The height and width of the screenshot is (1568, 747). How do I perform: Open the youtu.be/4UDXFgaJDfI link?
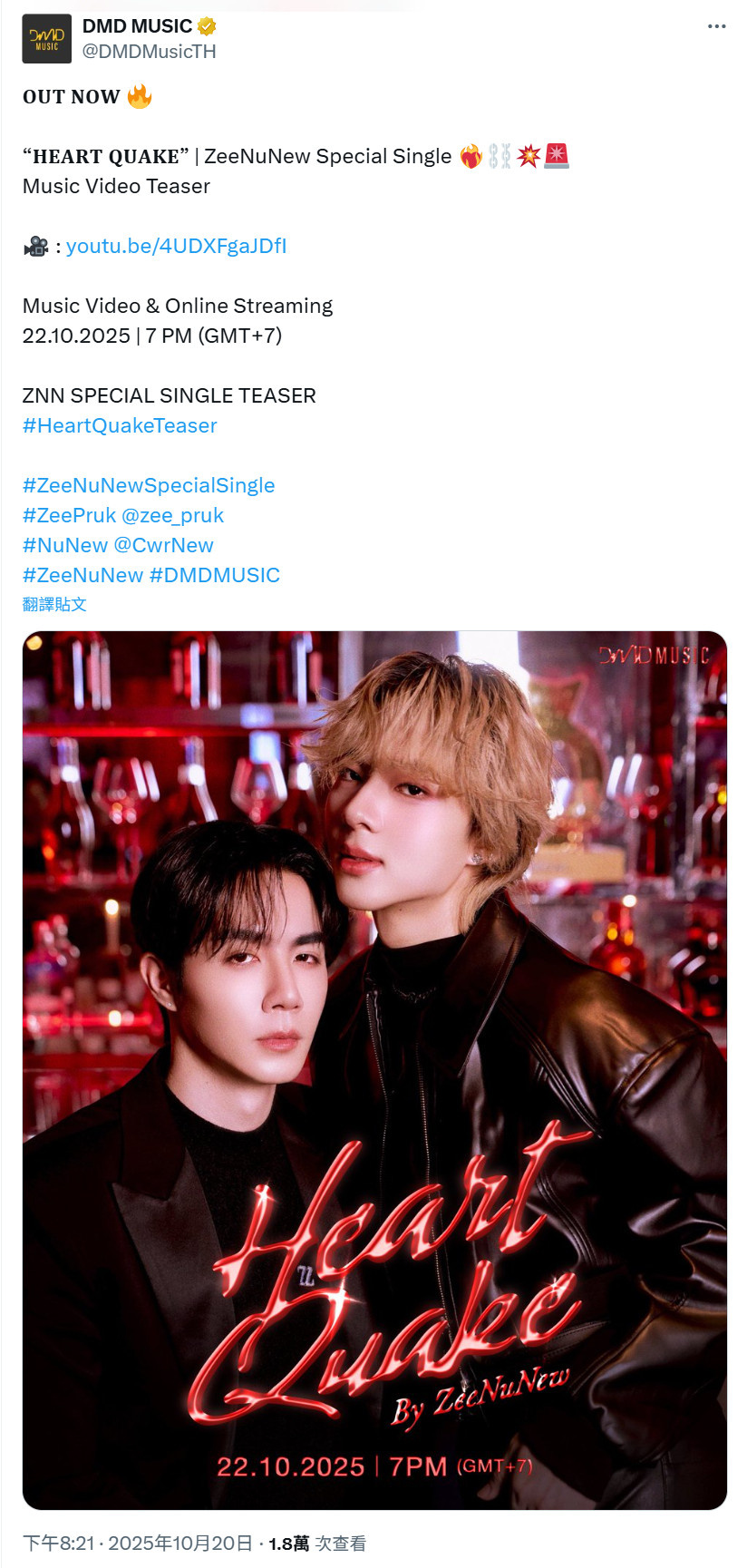176,246
